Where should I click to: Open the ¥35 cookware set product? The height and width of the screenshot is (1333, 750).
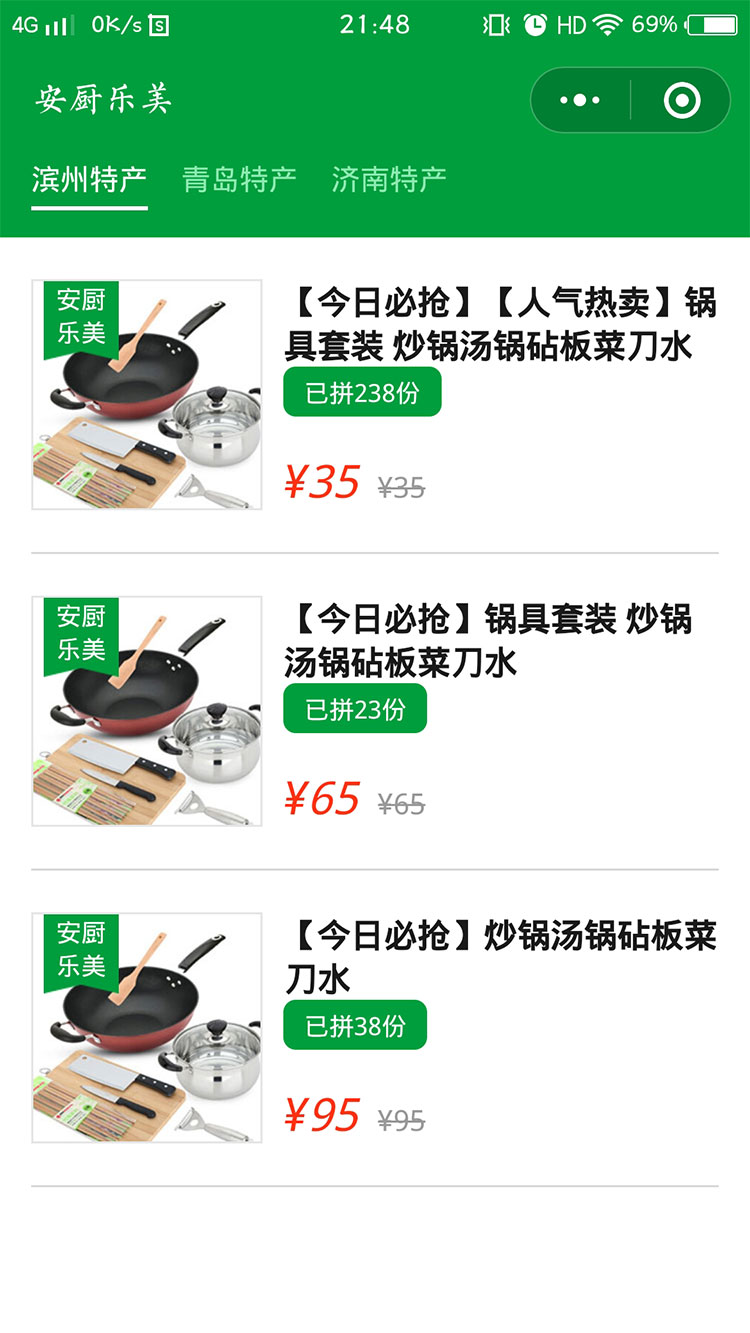(500, 325)
